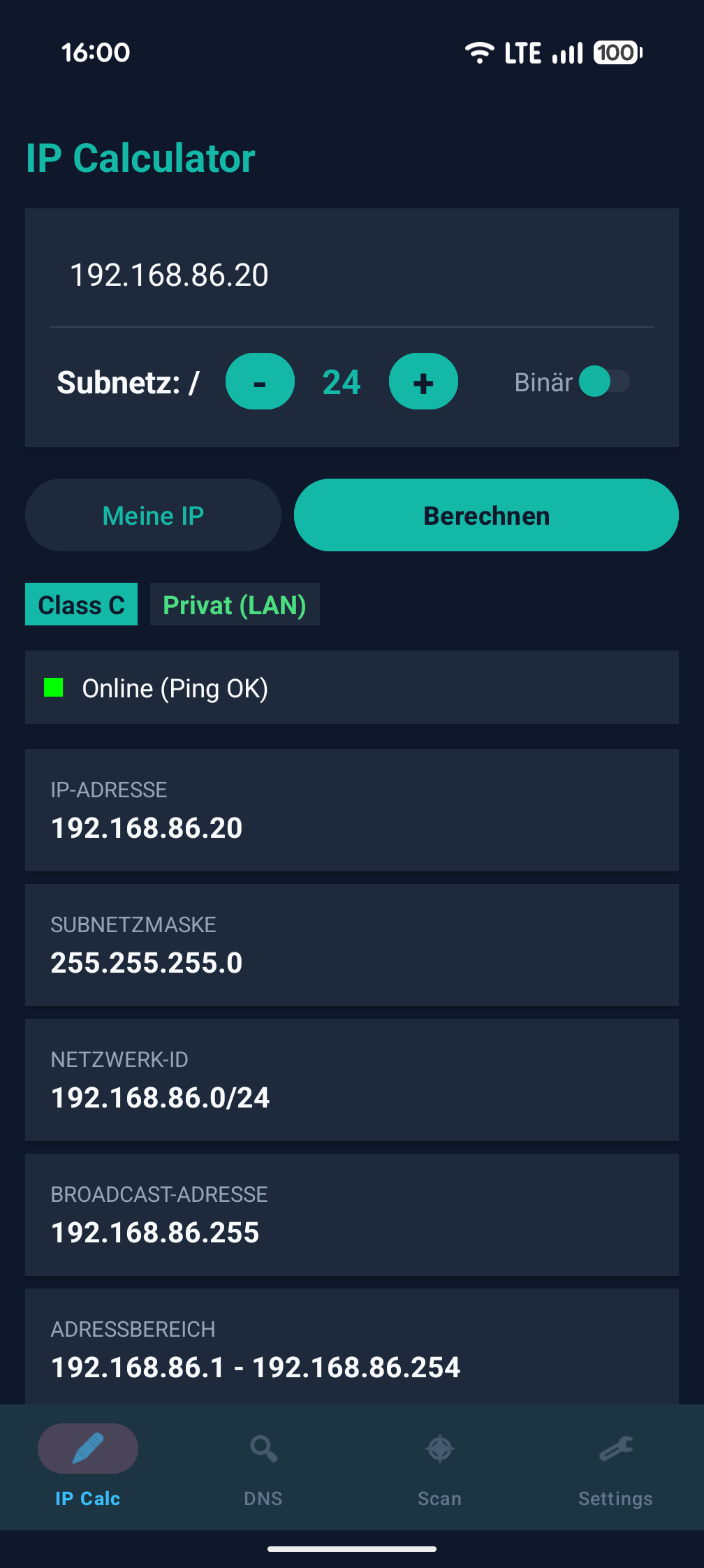Open the DNS magnifier icon
Screen dimensions: 704x1568
tap(263, 1449)
